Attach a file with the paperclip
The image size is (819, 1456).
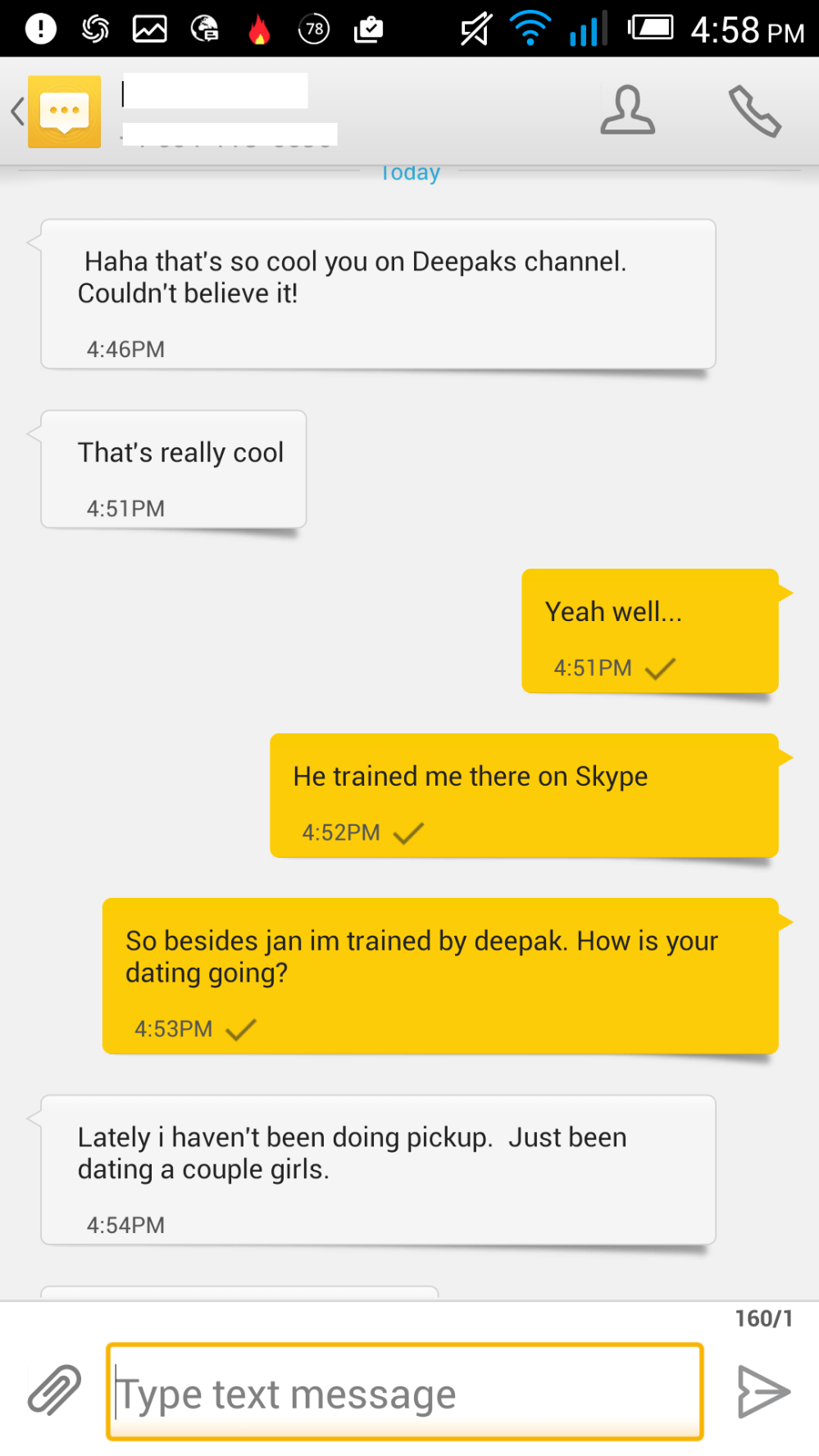(54, 1390)
